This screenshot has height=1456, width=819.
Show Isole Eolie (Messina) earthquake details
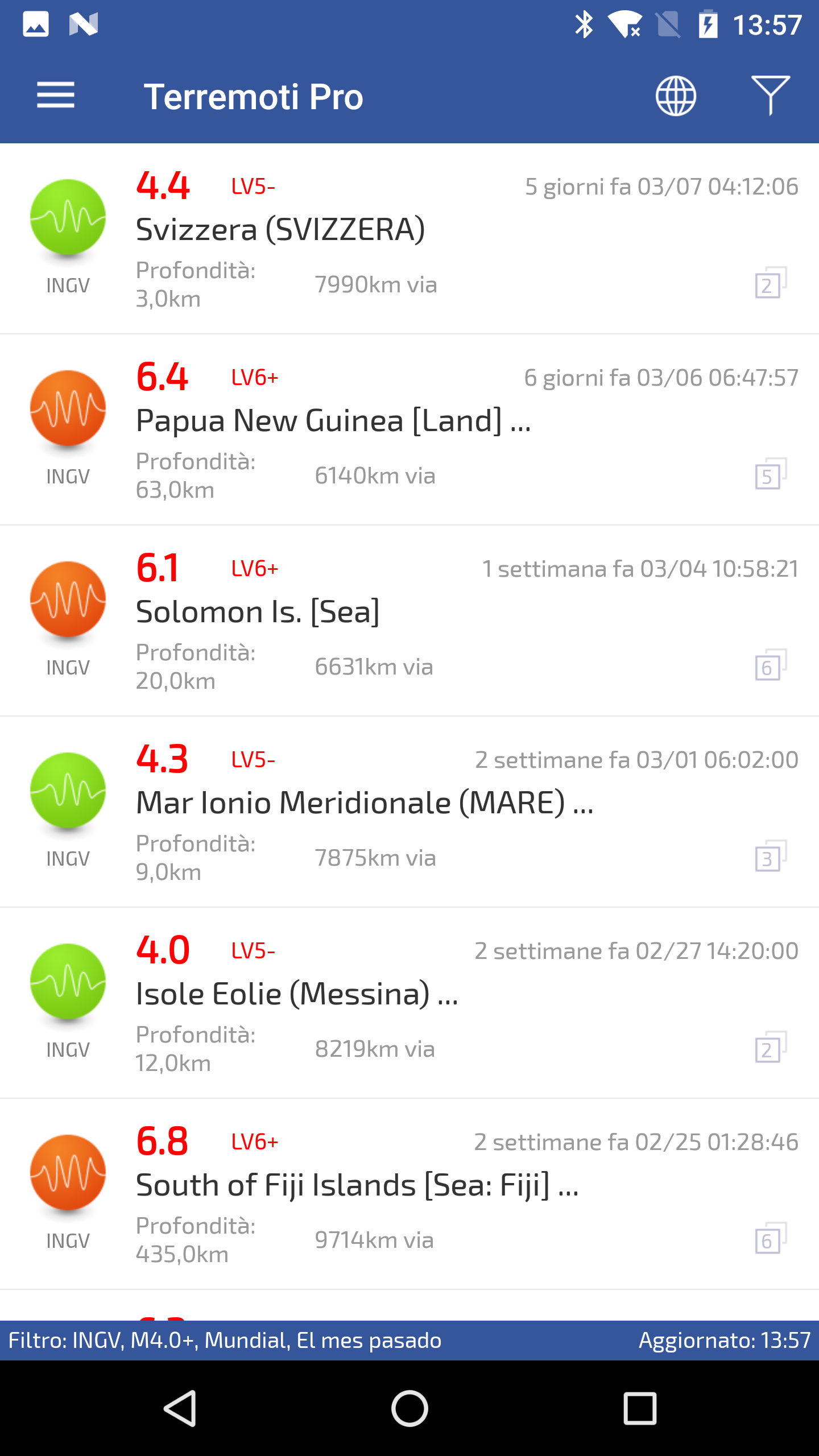[x=409, y=1003]
